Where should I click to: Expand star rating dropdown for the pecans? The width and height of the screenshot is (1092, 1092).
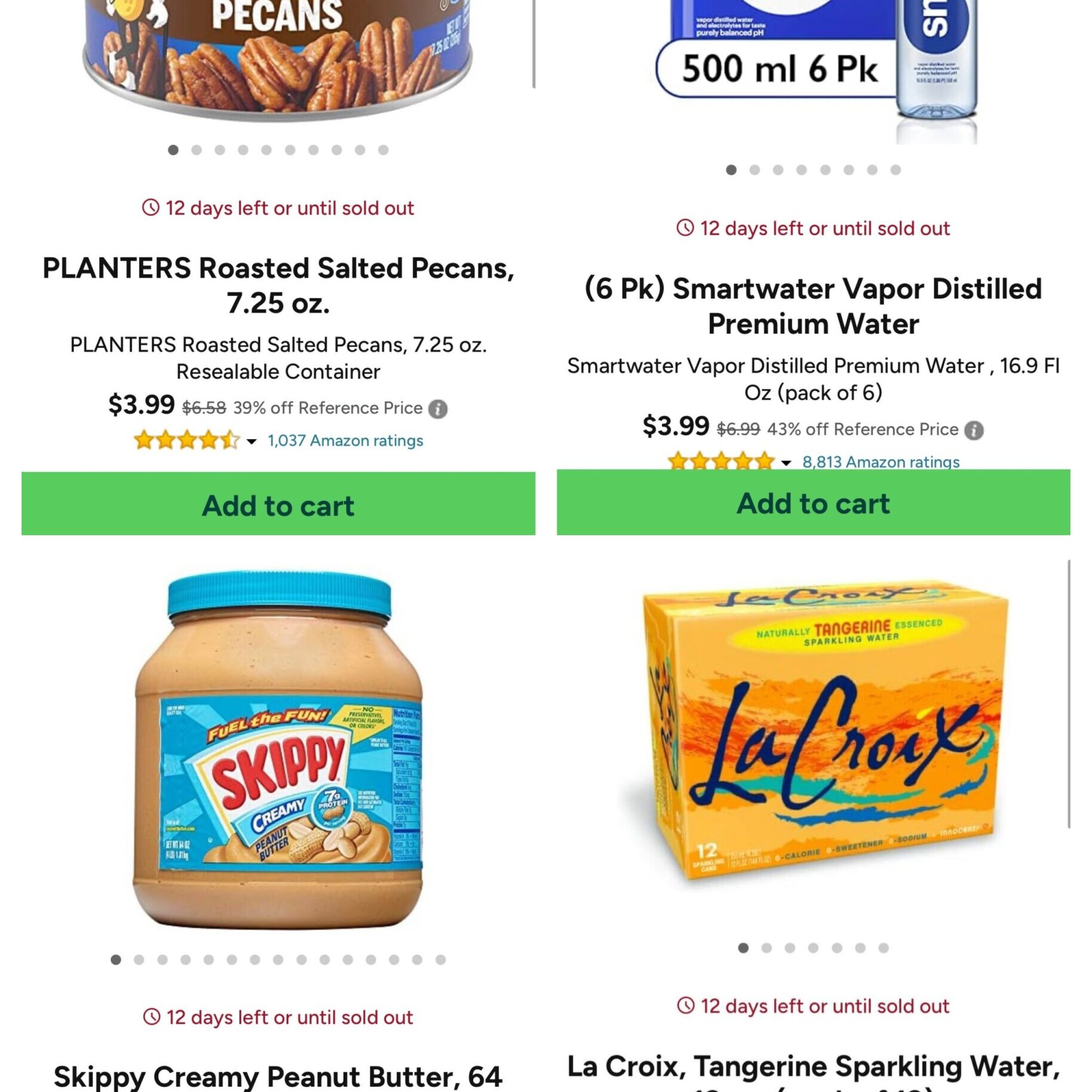[251, 441]
